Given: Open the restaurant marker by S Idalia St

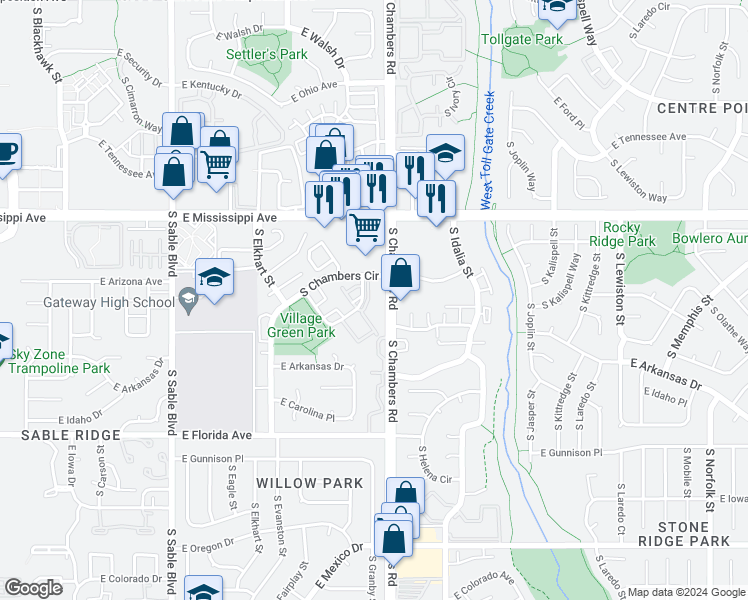Looking at the screenshot, I should click(x=436, y=199).
